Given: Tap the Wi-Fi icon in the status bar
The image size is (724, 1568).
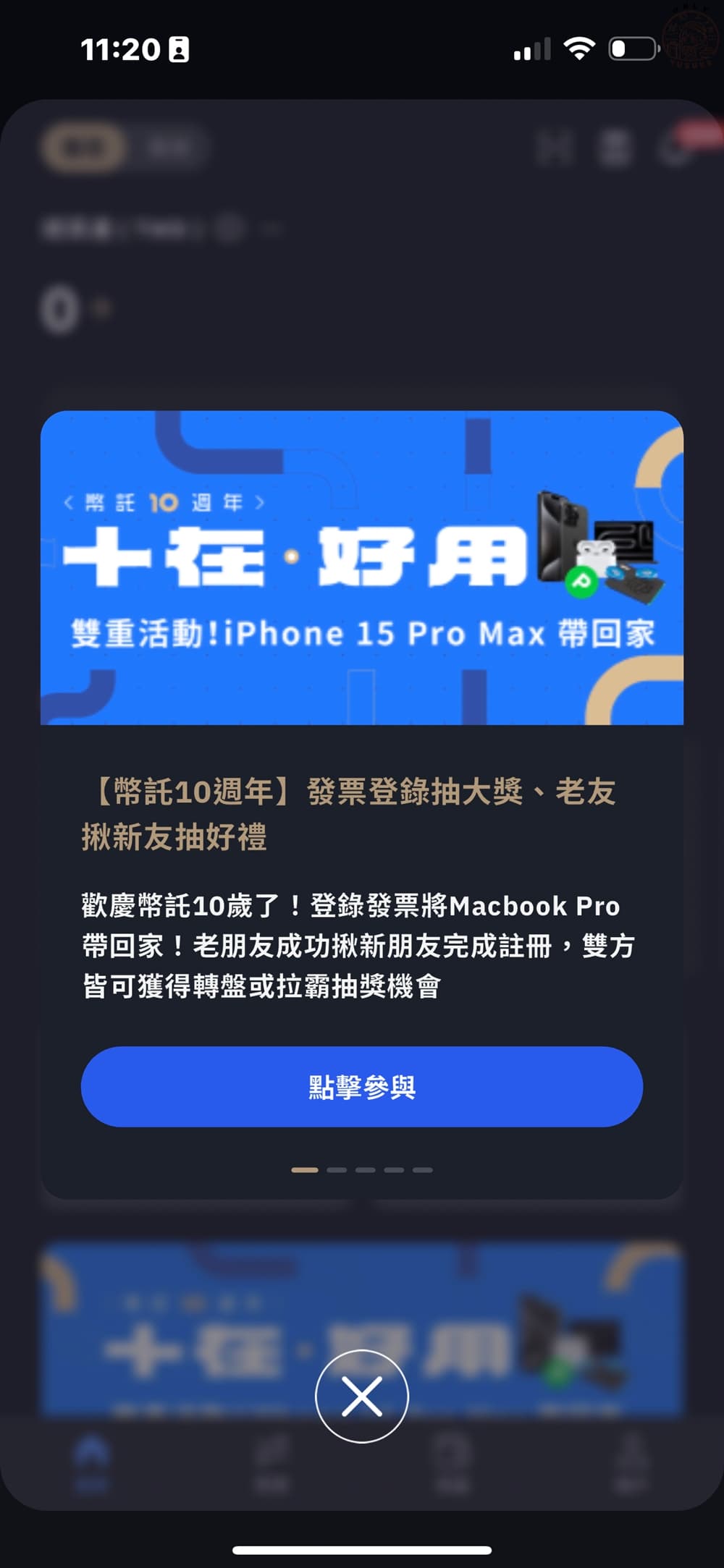Looking at the screenshot, I should 579,47.
